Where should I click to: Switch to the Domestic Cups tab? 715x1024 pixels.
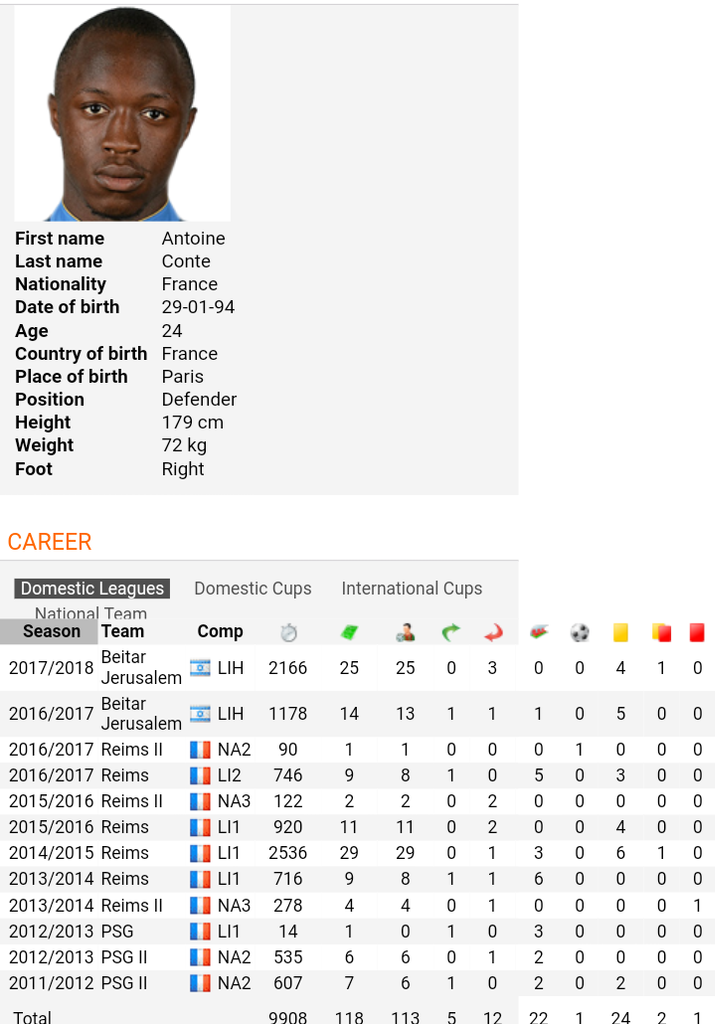252,589
